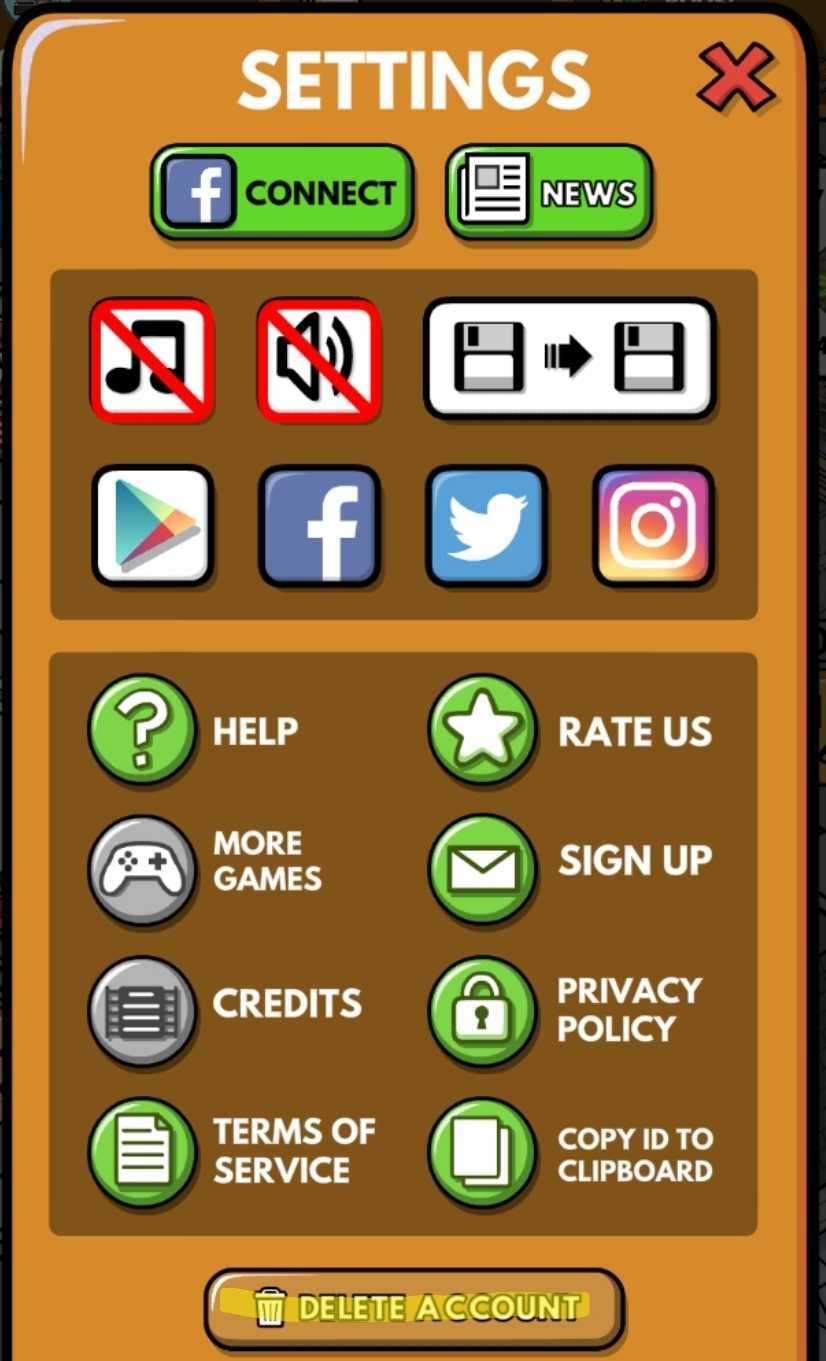Toggle the music mute icon
This screenshot has height=1361, width=826.
[x=152, y=360]
